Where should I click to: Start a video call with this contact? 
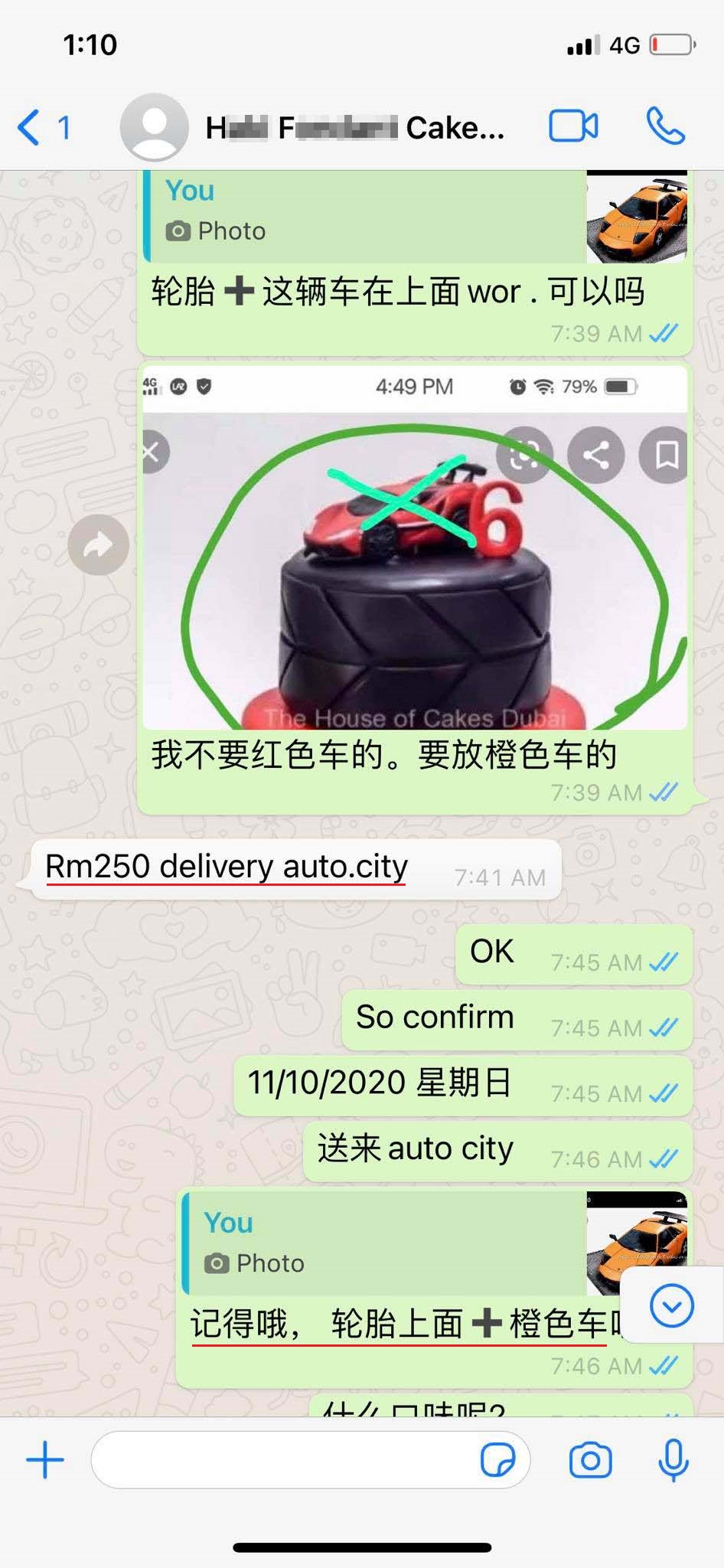(573, 127)
